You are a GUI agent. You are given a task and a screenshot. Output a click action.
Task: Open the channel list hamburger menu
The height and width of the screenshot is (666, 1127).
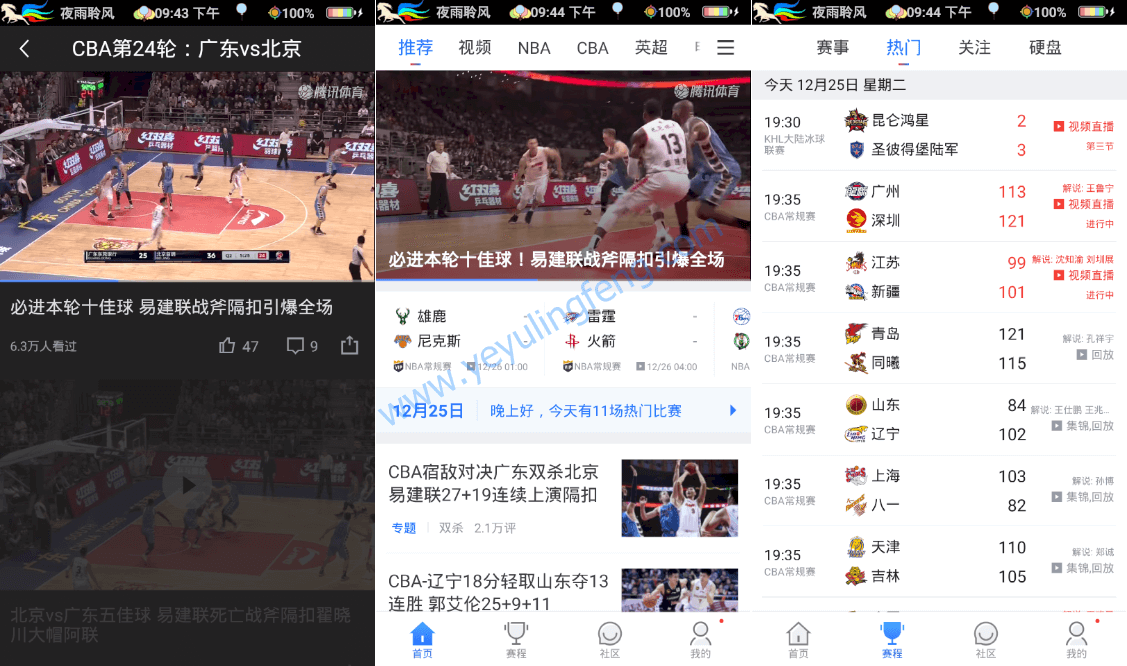(726, 48)
